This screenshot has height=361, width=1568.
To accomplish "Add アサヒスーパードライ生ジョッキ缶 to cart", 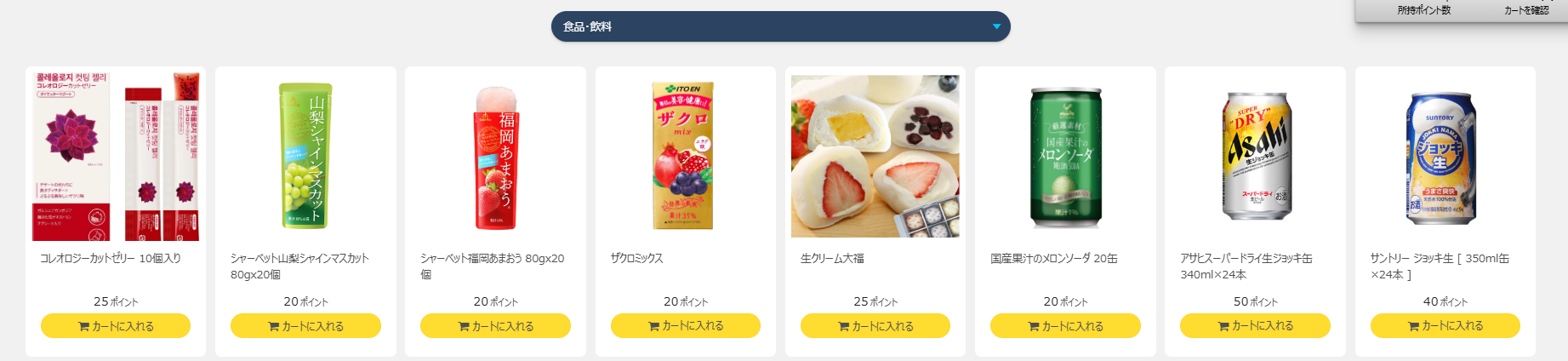I will click(x=1255, y=326).
